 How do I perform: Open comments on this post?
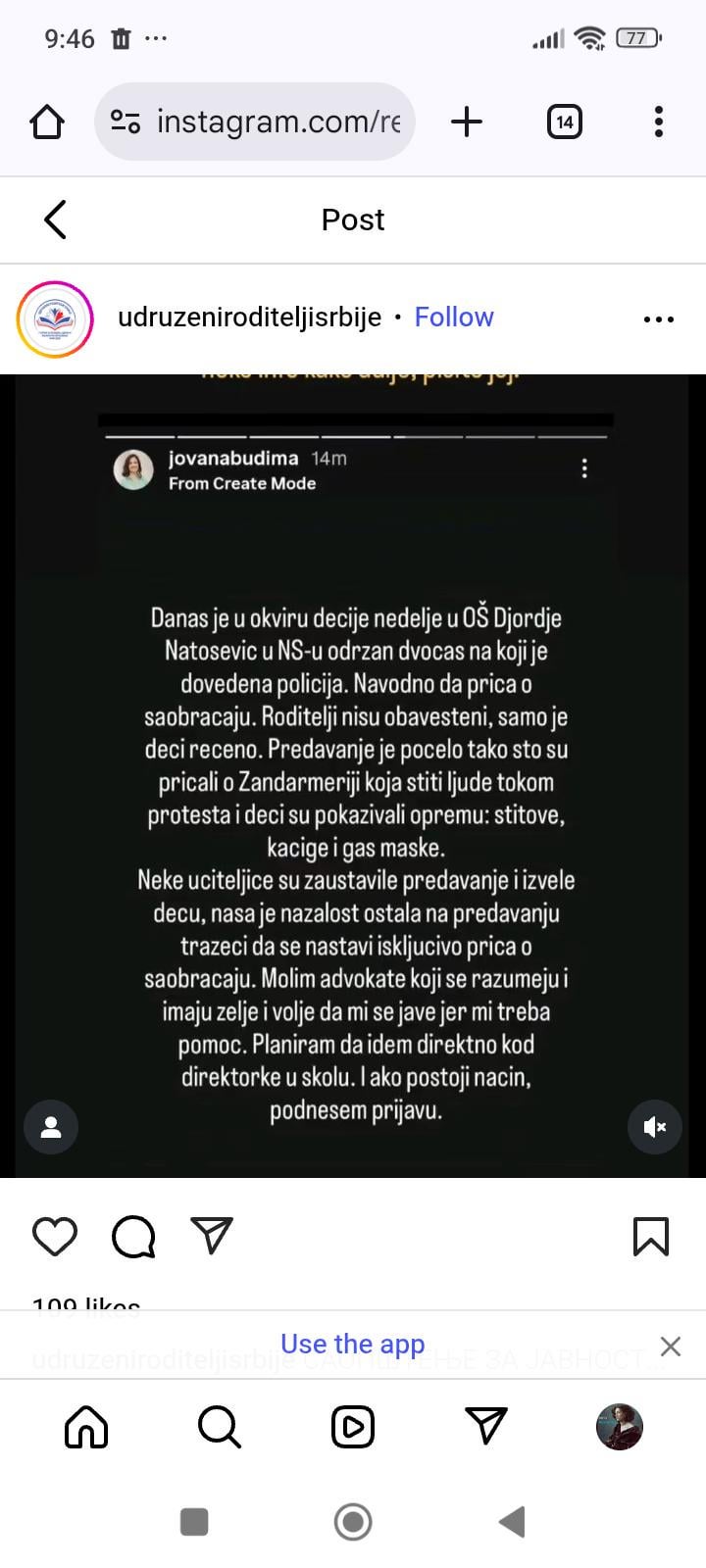[133, 1236]
